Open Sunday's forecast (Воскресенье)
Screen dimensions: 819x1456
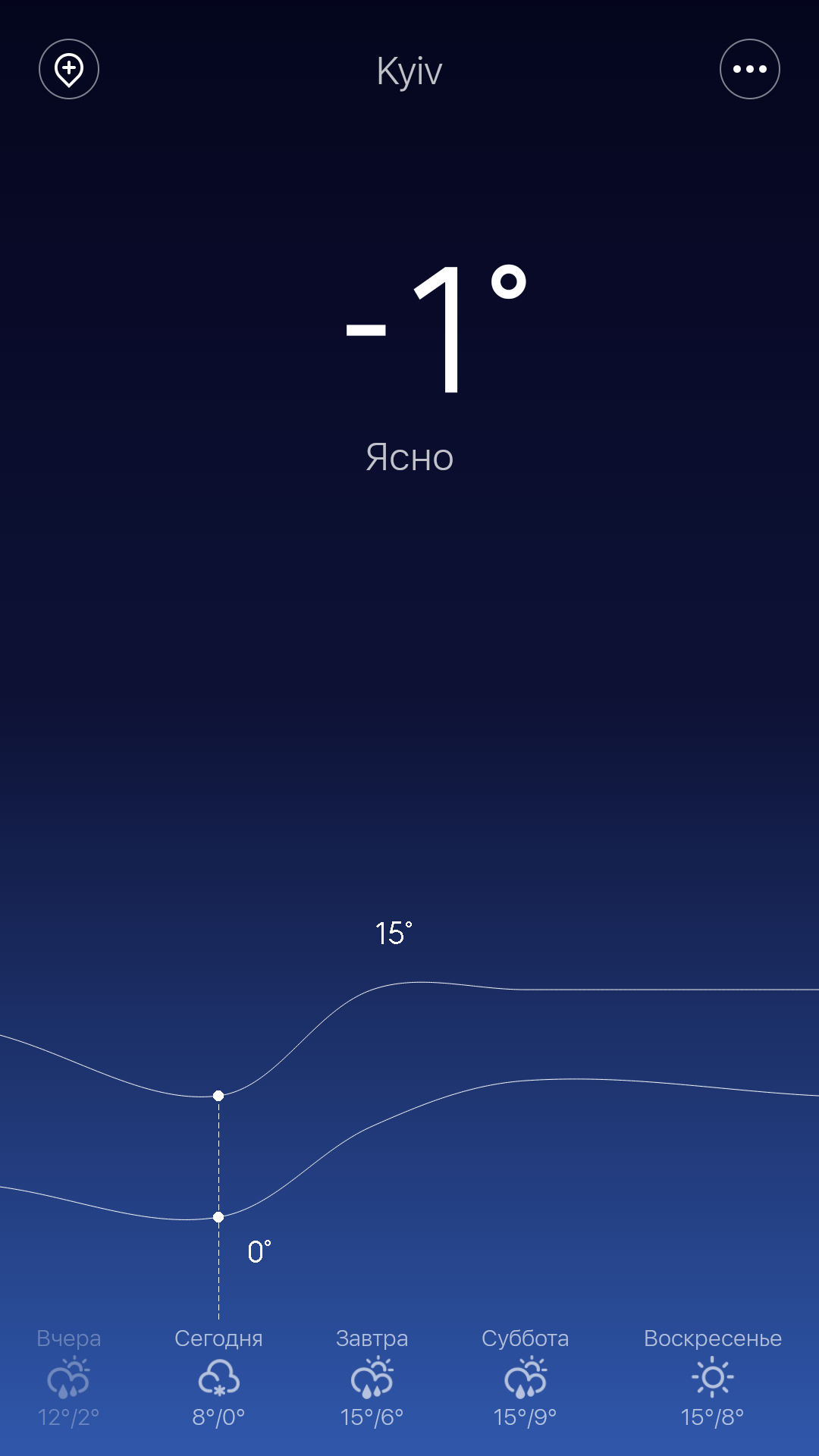712,1378
